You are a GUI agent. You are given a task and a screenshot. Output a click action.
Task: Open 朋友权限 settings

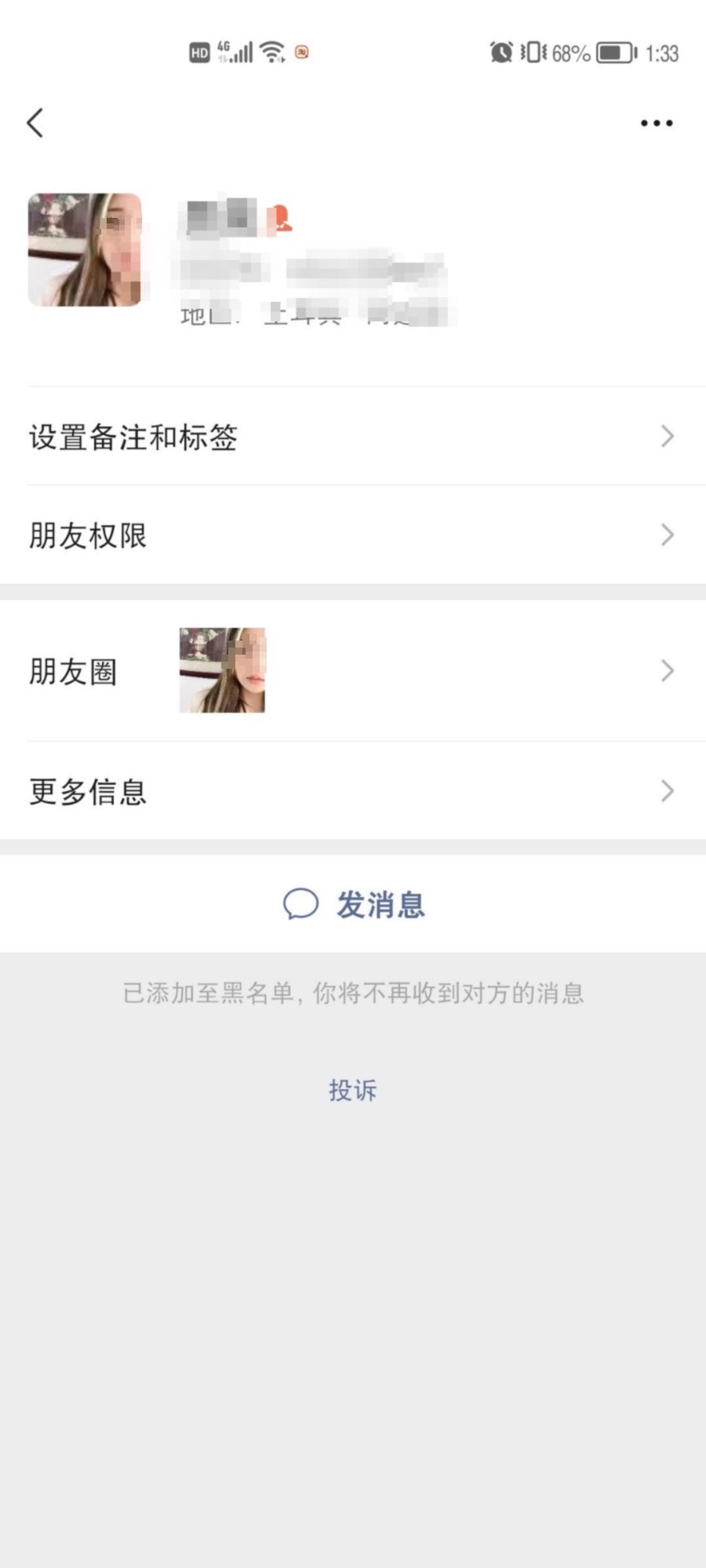353,535
